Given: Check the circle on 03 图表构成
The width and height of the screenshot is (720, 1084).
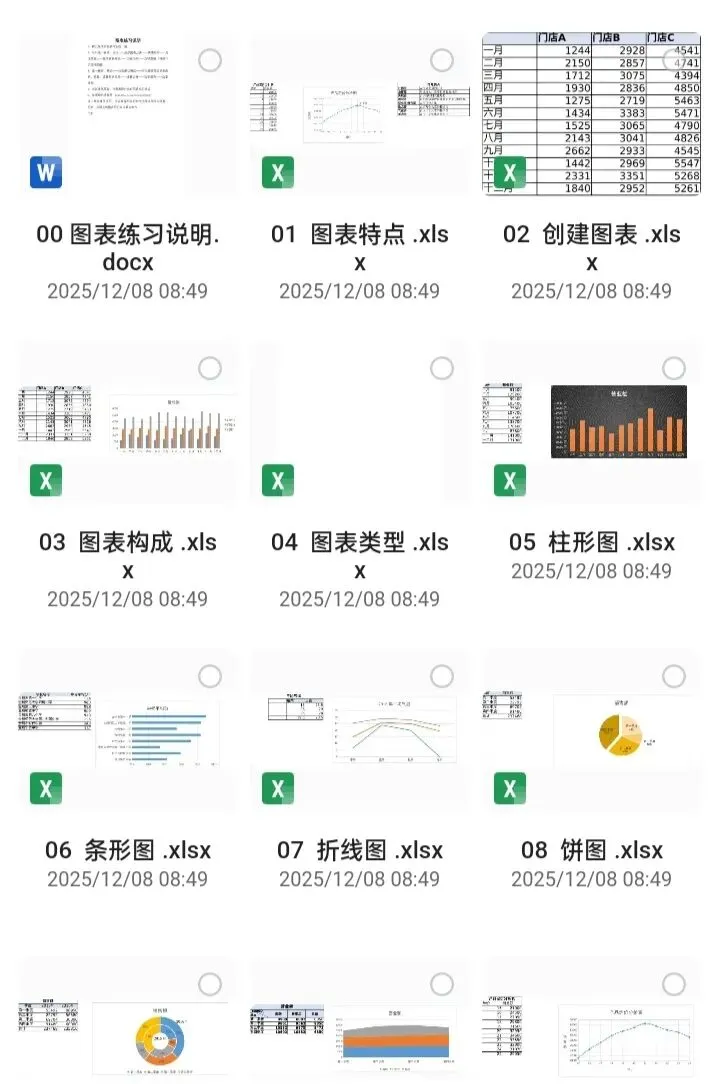Looking at the screenshot, I should tap(210, 369).
